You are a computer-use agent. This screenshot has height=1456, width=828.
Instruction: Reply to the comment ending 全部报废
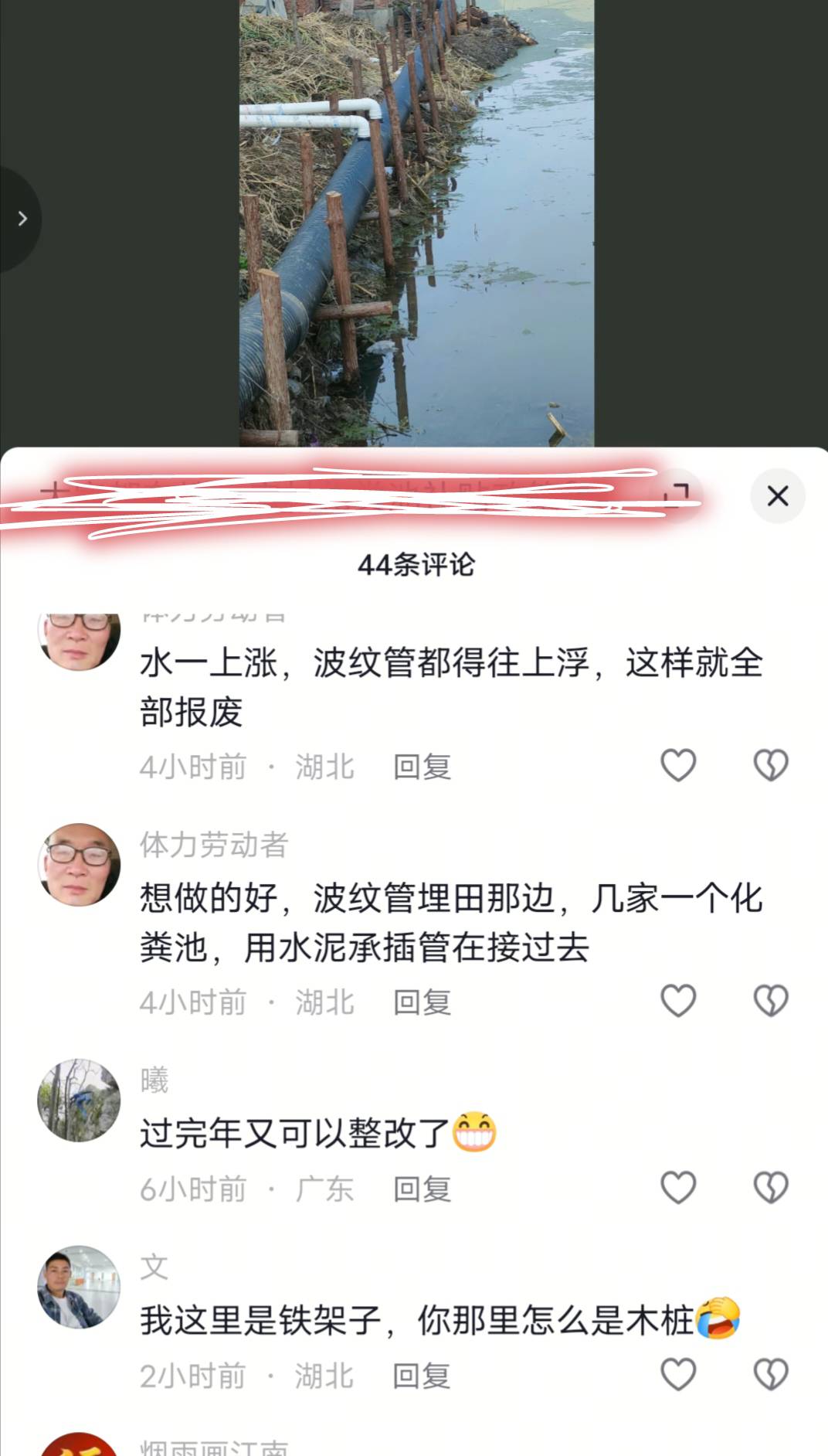422,767
